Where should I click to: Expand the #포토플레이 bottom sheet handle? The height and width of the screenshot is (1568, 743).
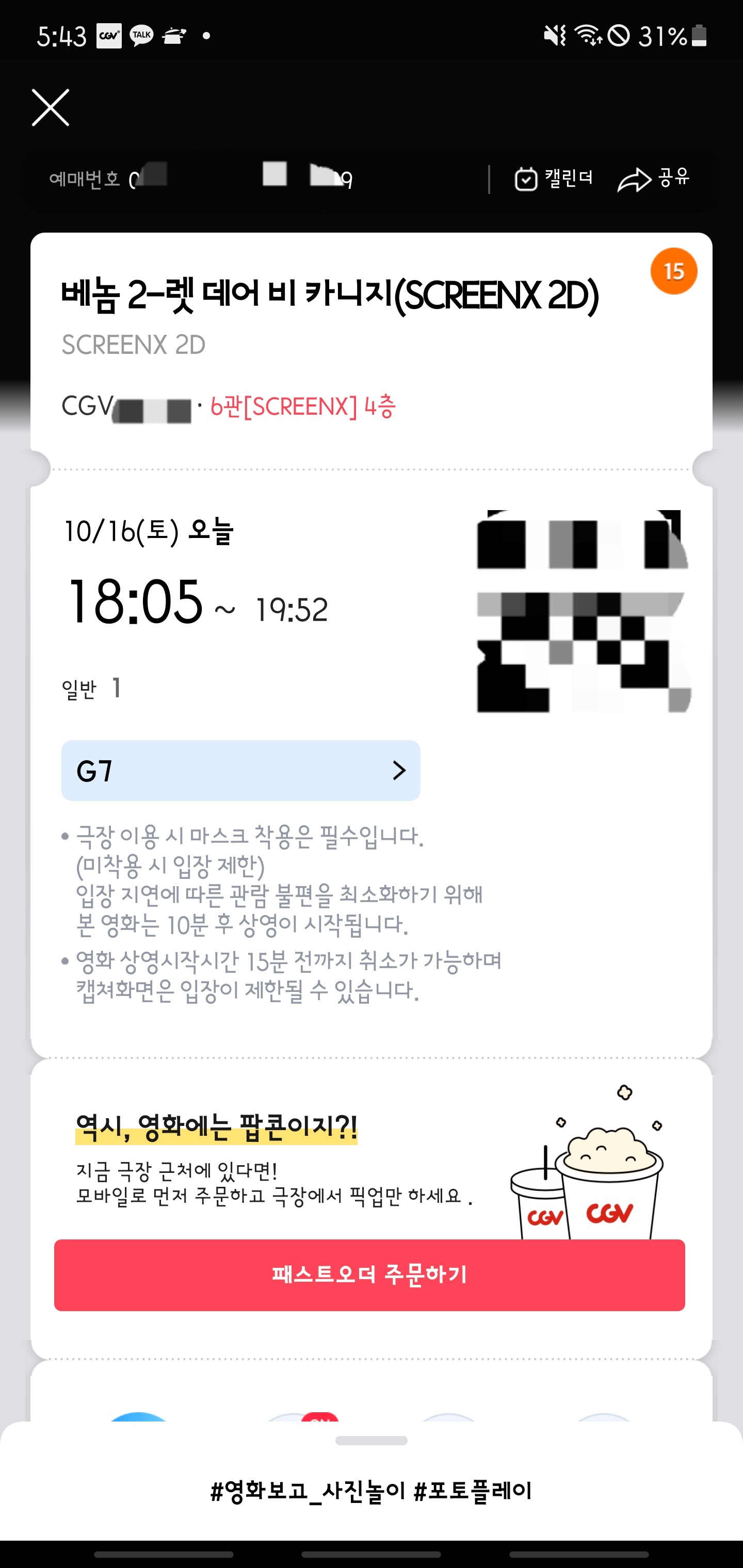pos(372,1440)
